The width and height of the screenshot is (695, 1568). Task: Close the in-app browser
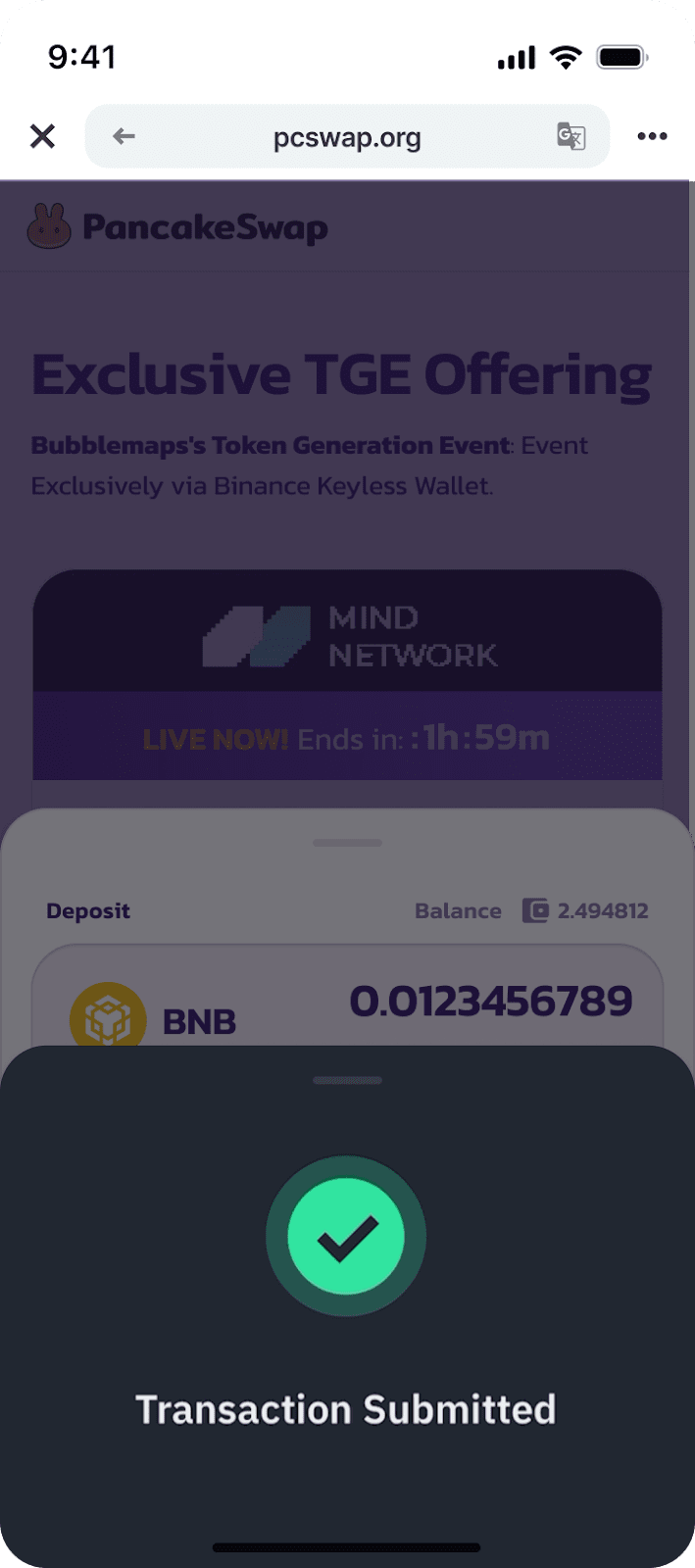pyautogui.click(x=42, y=136)
